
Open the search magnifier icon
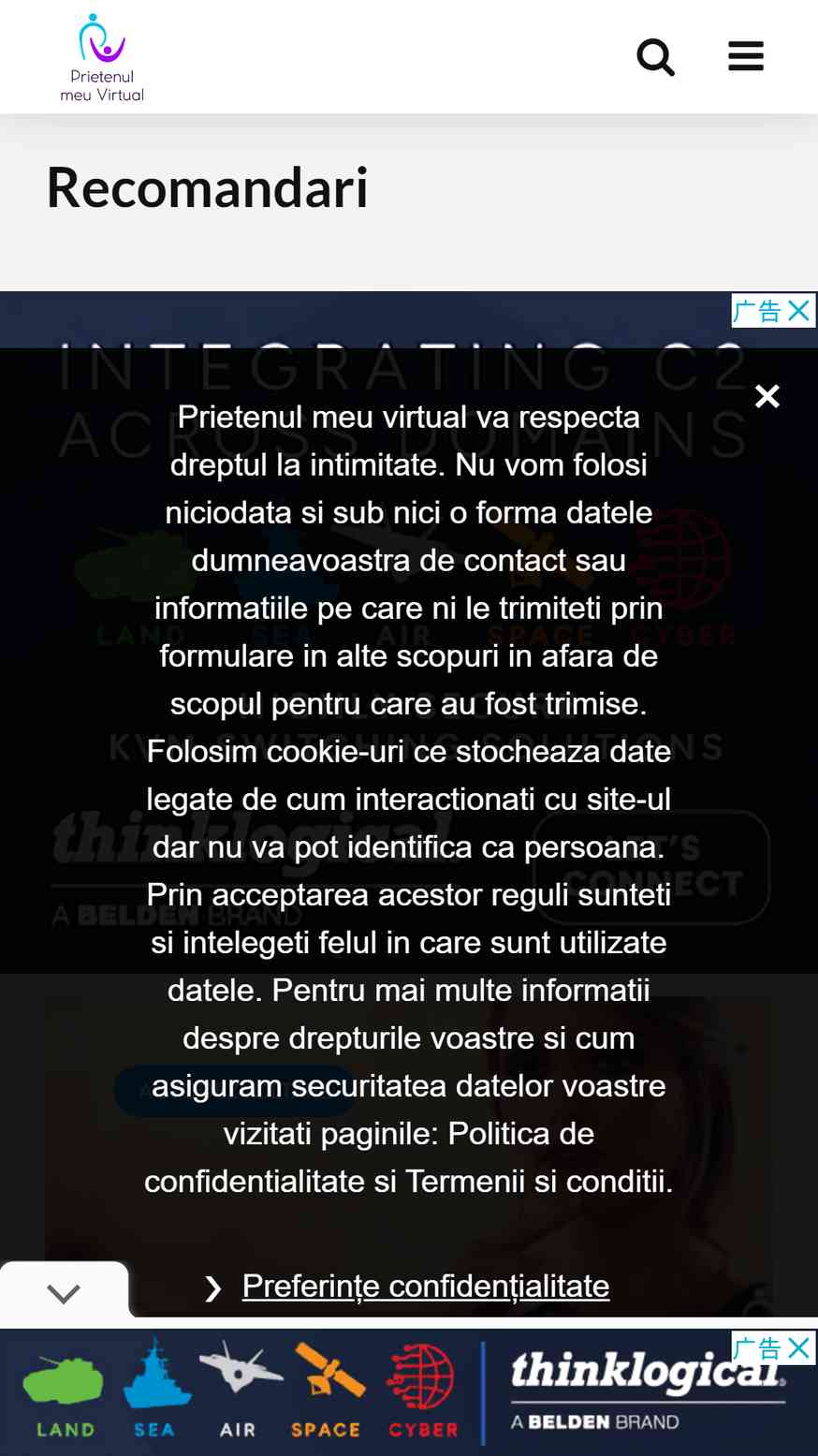pos(655,57)
